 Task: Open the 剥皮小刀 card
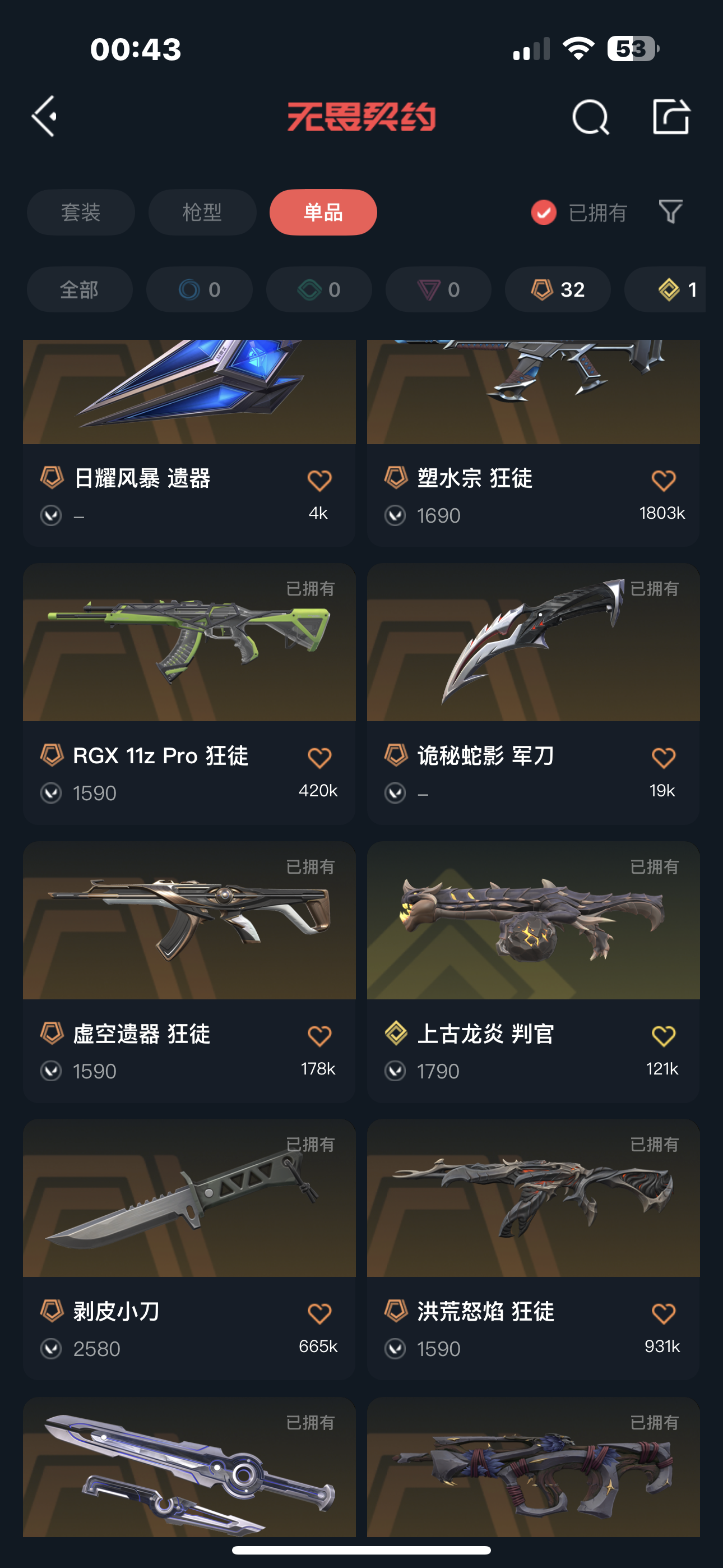[189, 1199]
